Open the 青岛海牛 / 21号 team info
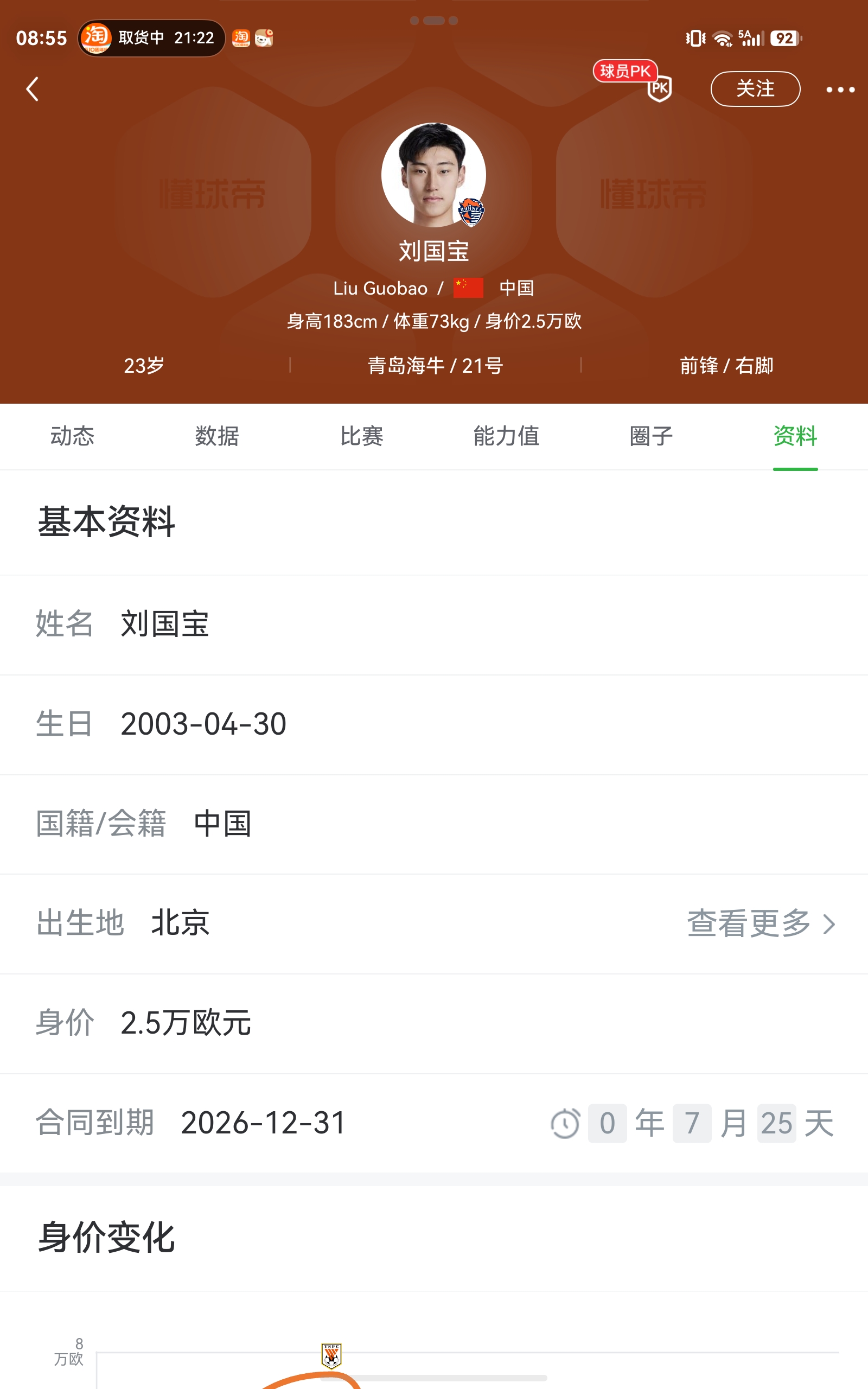This screenshot has height=1389, width=868. click(435, 366)
